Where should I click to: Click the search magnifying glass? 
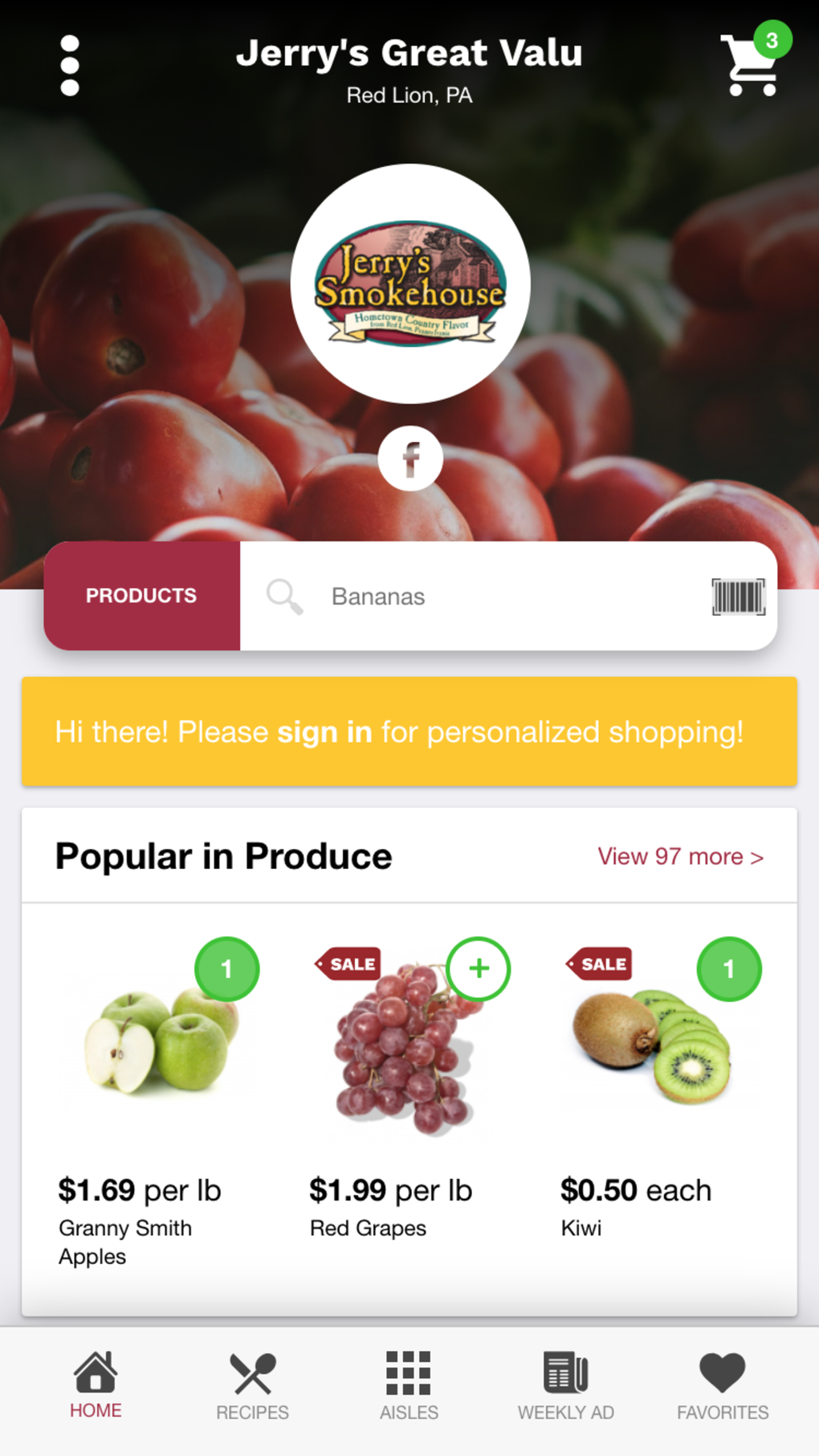(283, 596)
